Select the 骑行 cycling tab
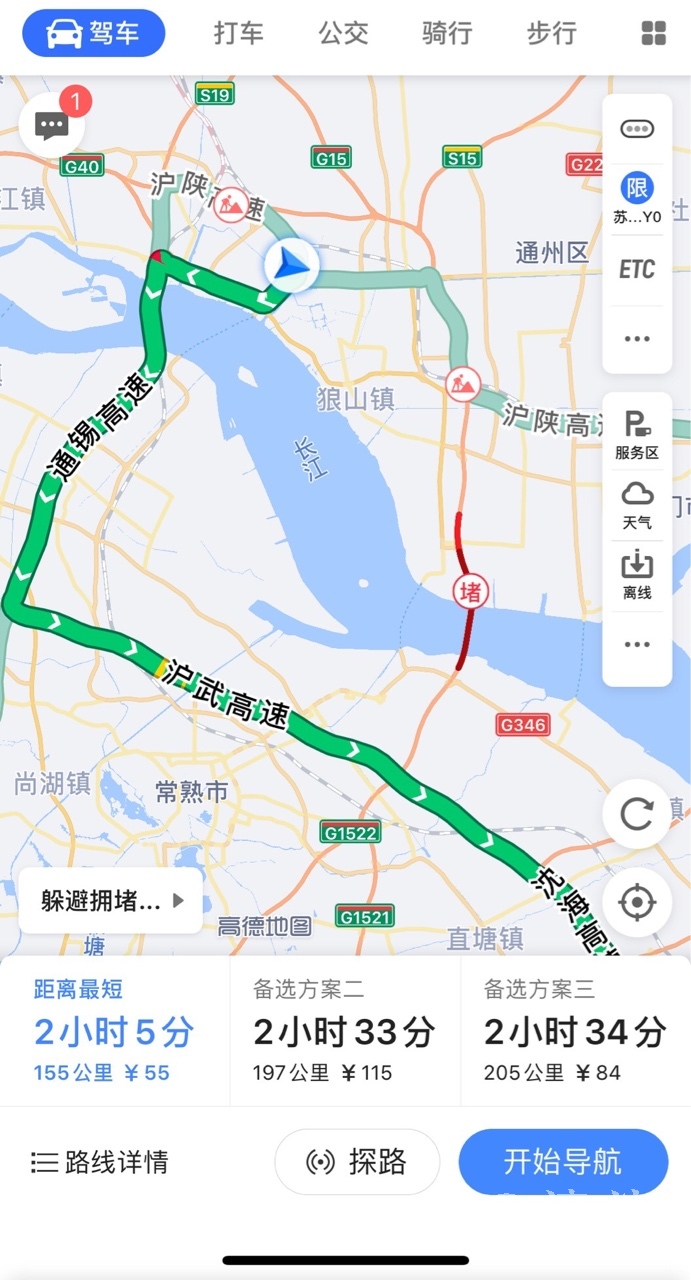The image size is (691, 1280). click(447, 33)
